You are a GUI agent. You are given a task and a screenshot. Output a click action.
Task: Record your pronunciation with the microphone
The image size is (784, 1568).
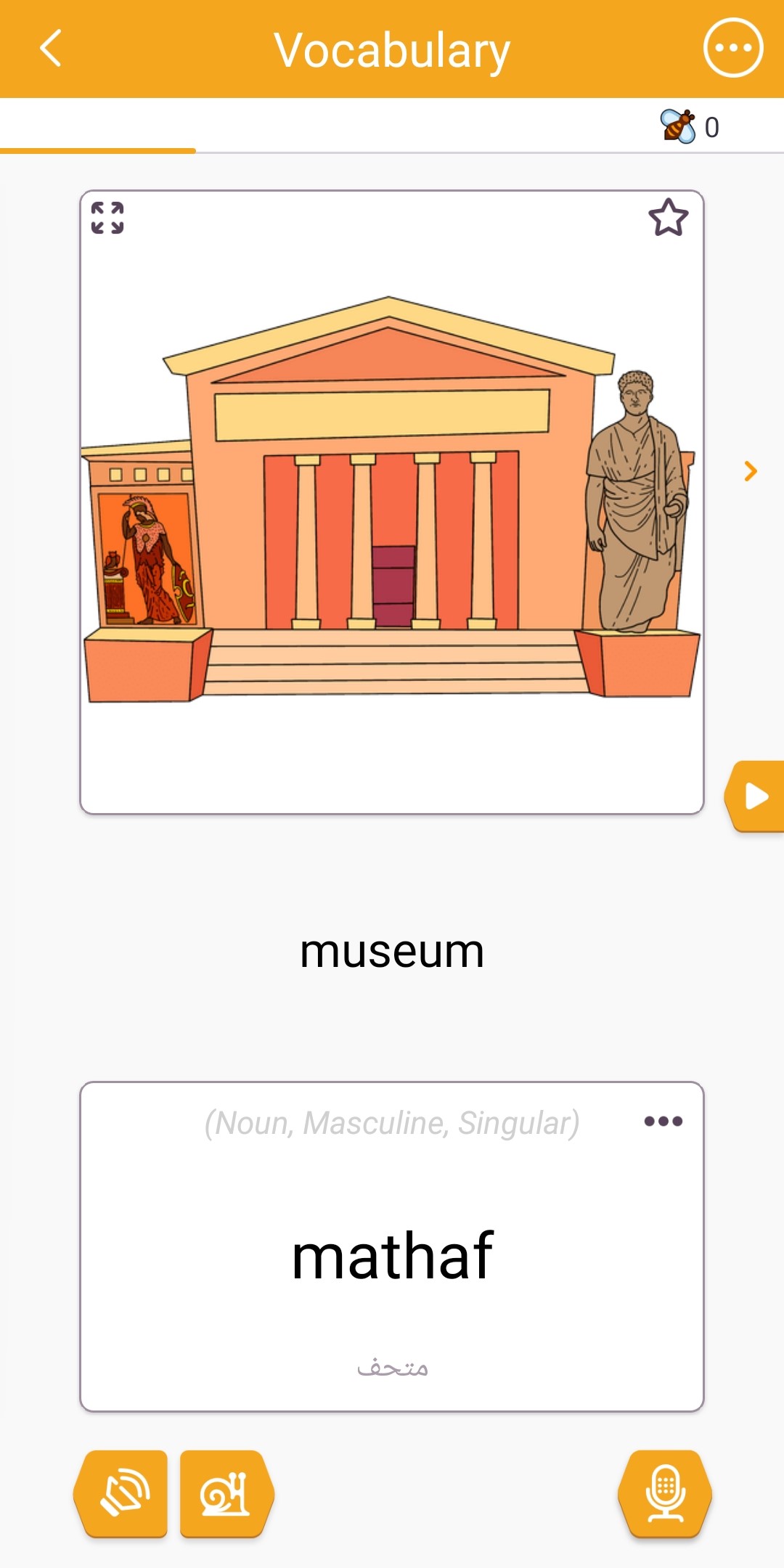coord(665,1493)
